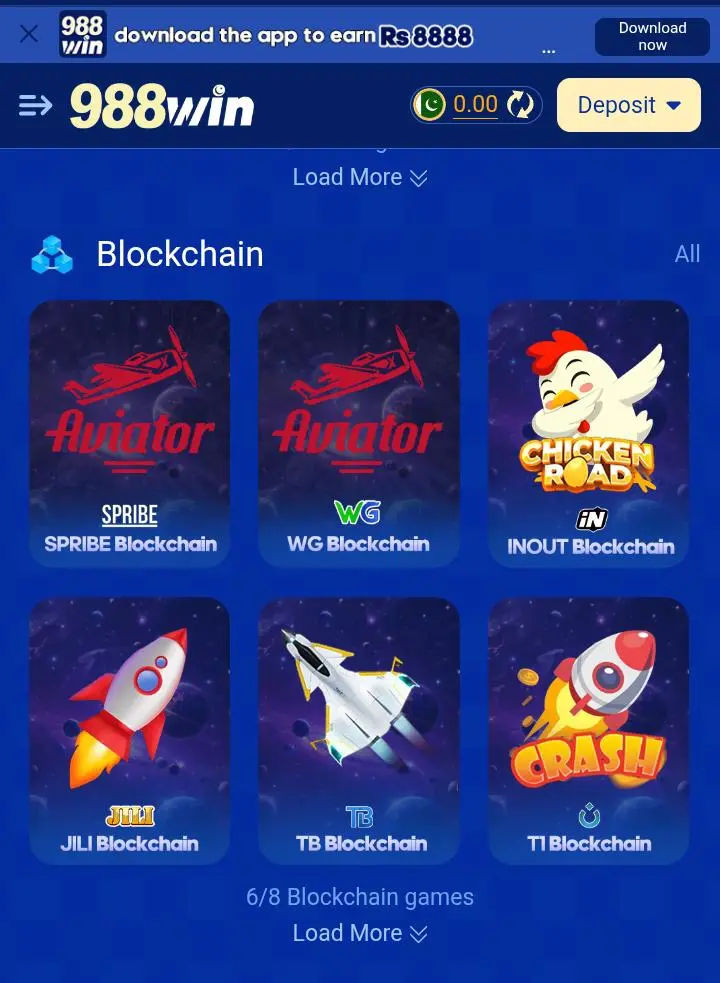This screenshot has height=983, width=720.
Task: Open the JILI Blockchain rocket game
Action: tap(130, 730)
